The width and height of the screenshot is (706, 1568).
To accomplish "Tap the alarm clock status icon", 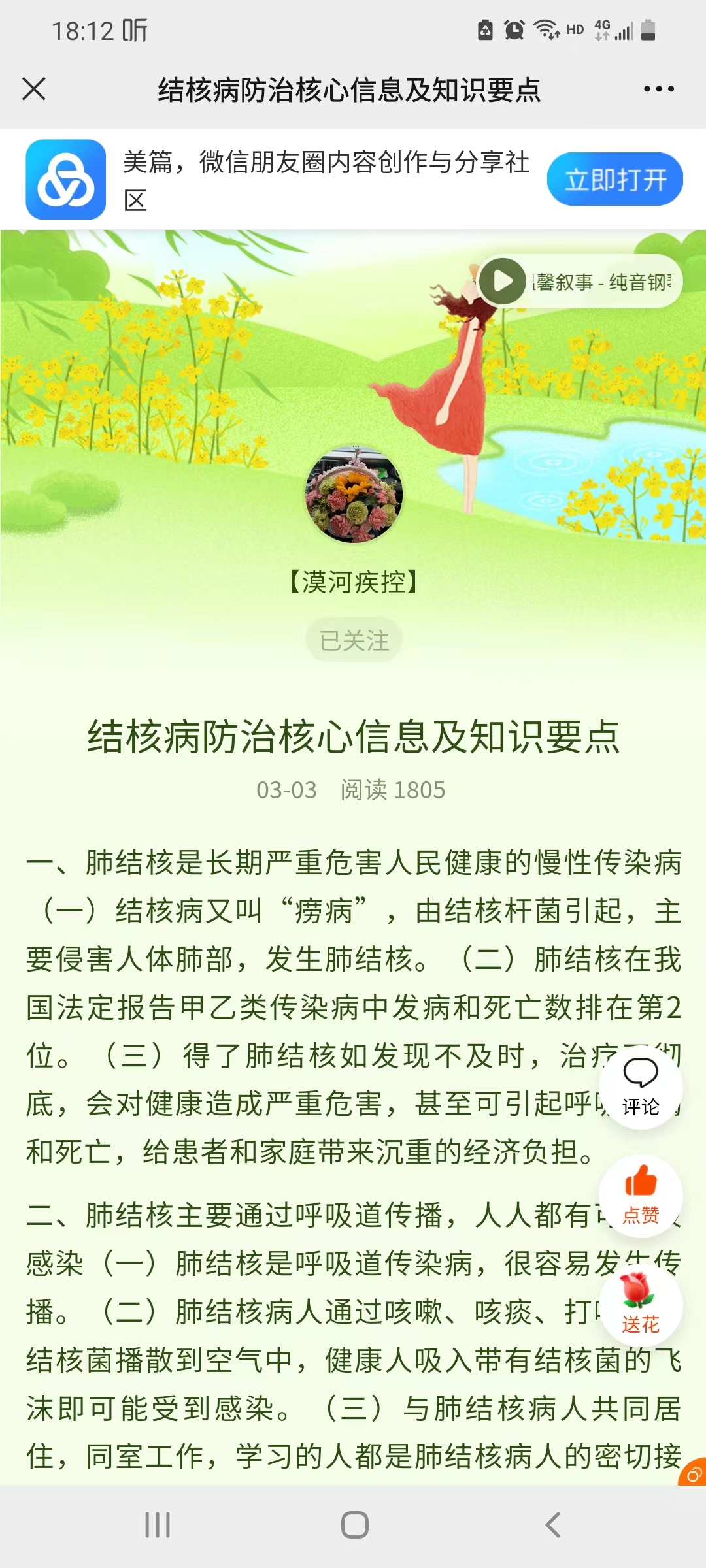I will click(514, 29).
